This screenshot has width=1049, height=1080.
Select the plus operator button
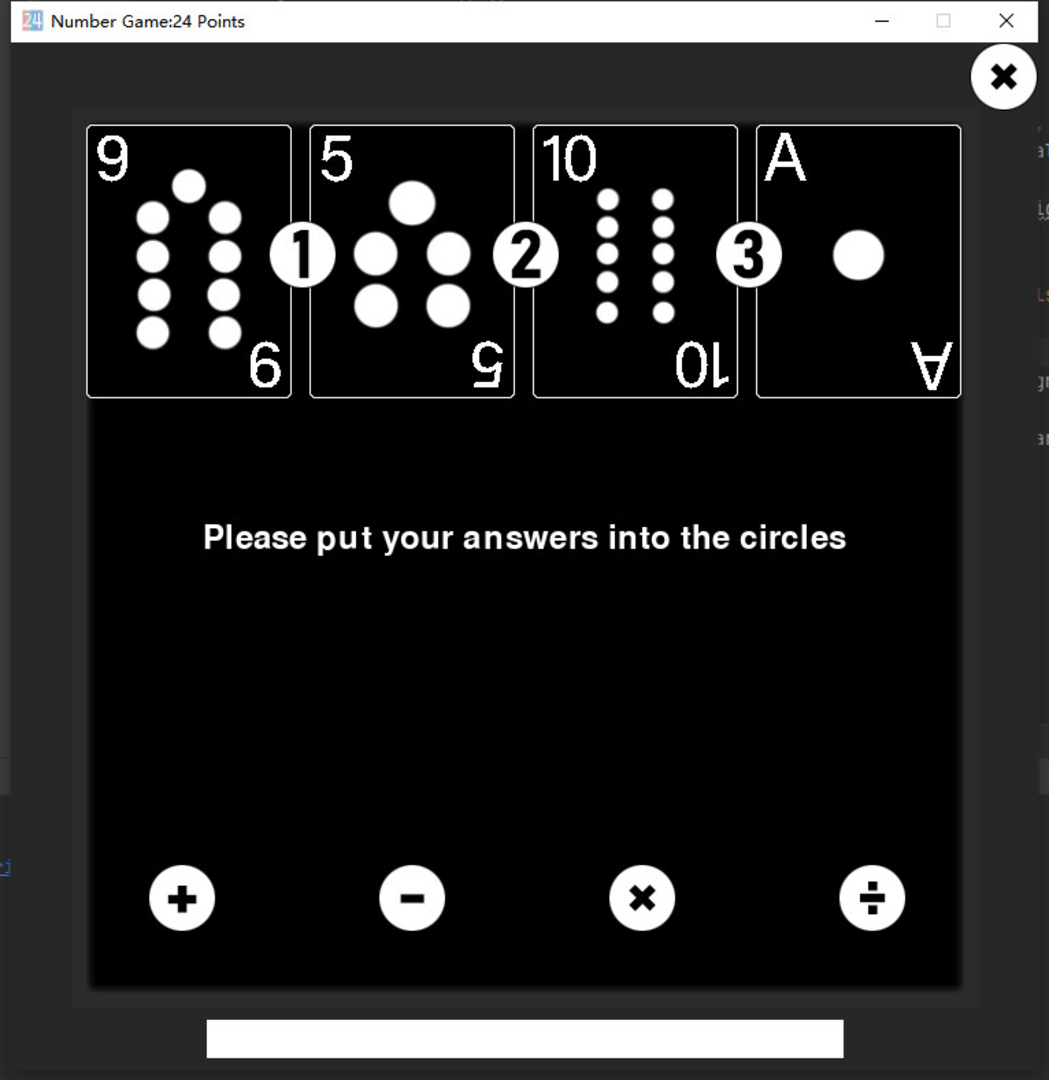(x=182, y=898)
